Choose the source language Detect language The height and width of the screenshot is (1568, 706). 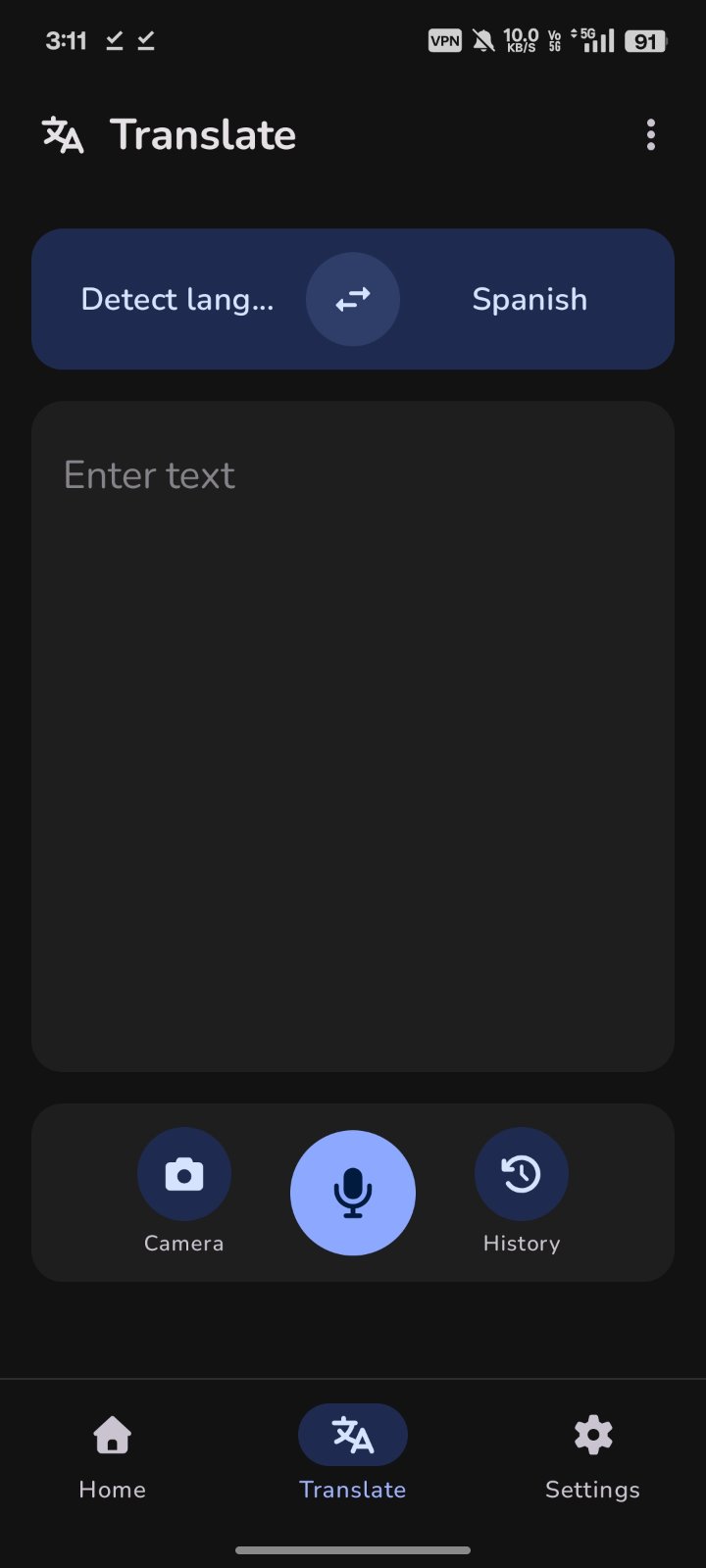177,299
